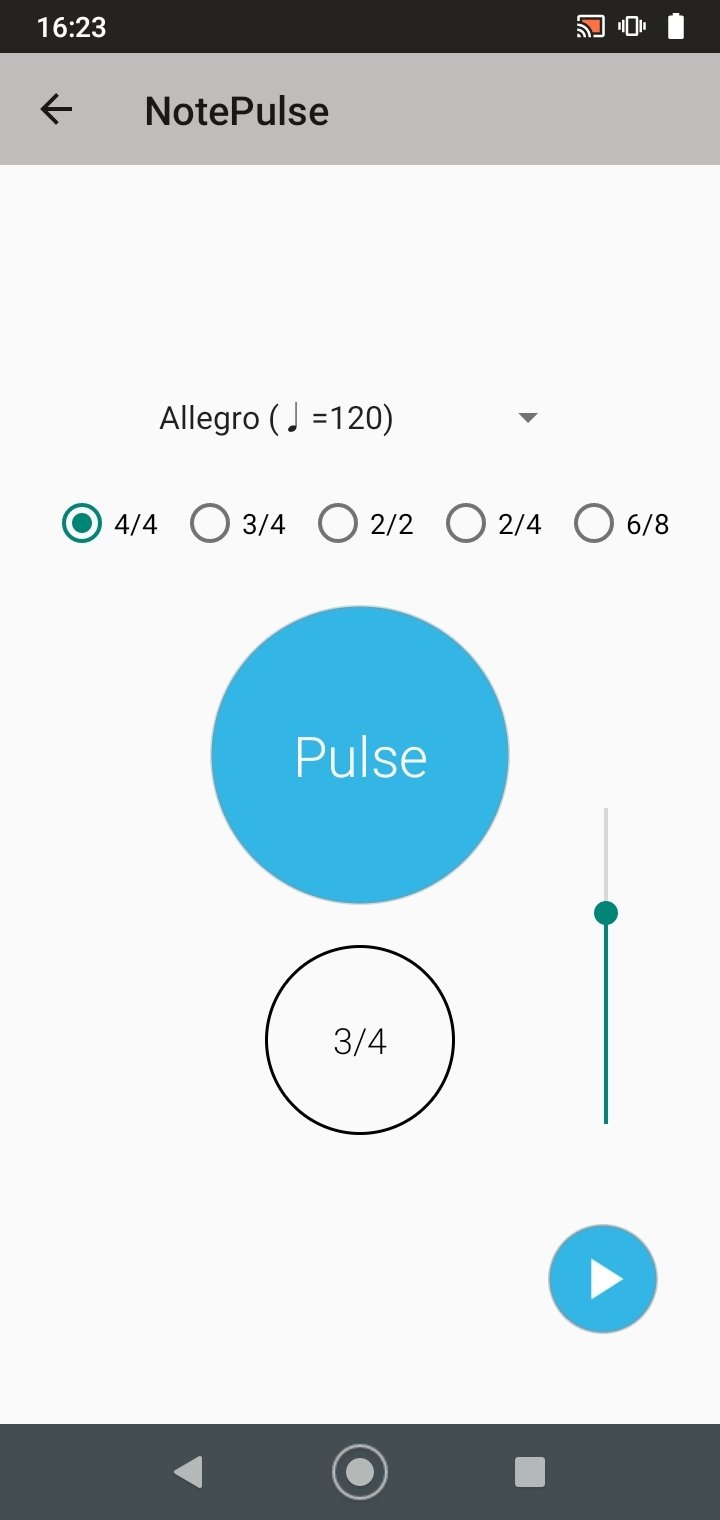720x1520 pixels.
Task: Open recent apps from the navigation bar
Action: [x=530, y=1472]
